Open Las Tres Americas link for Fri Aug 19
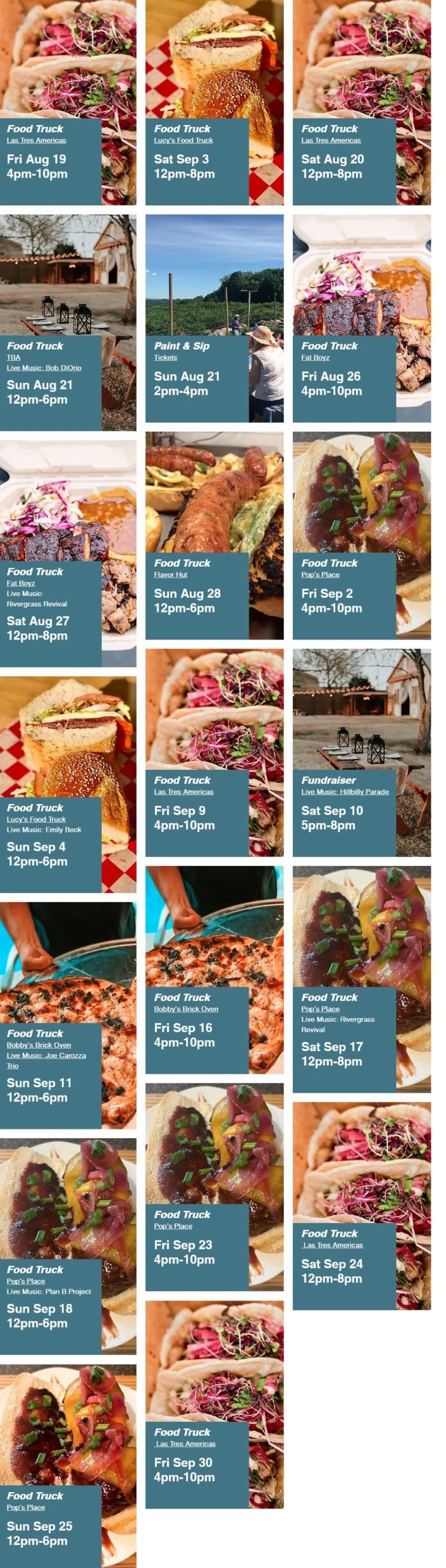 36,140
